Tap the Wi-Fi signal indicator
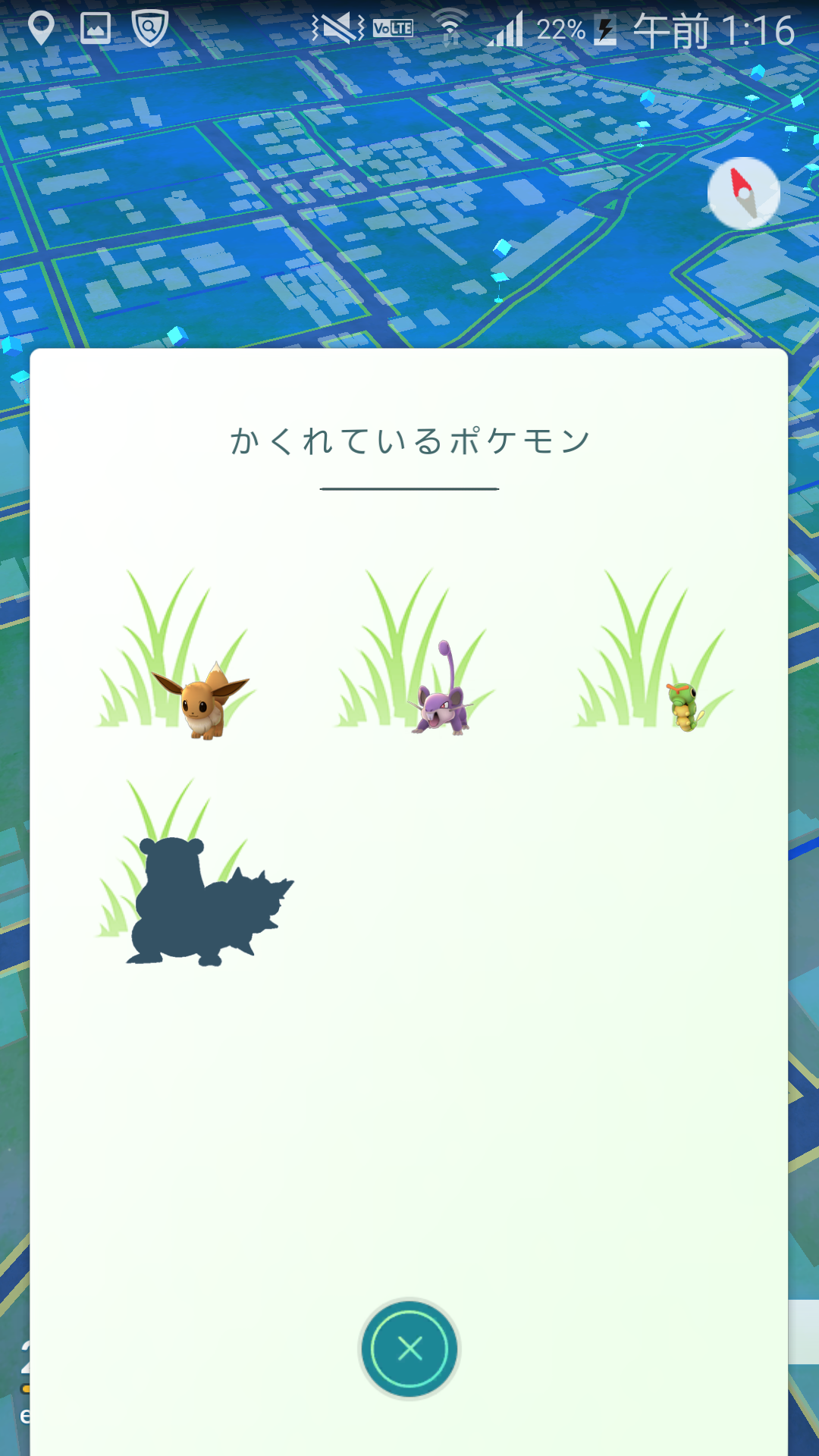This screenshot has height=1456, width=819. (x=451, y=25)
